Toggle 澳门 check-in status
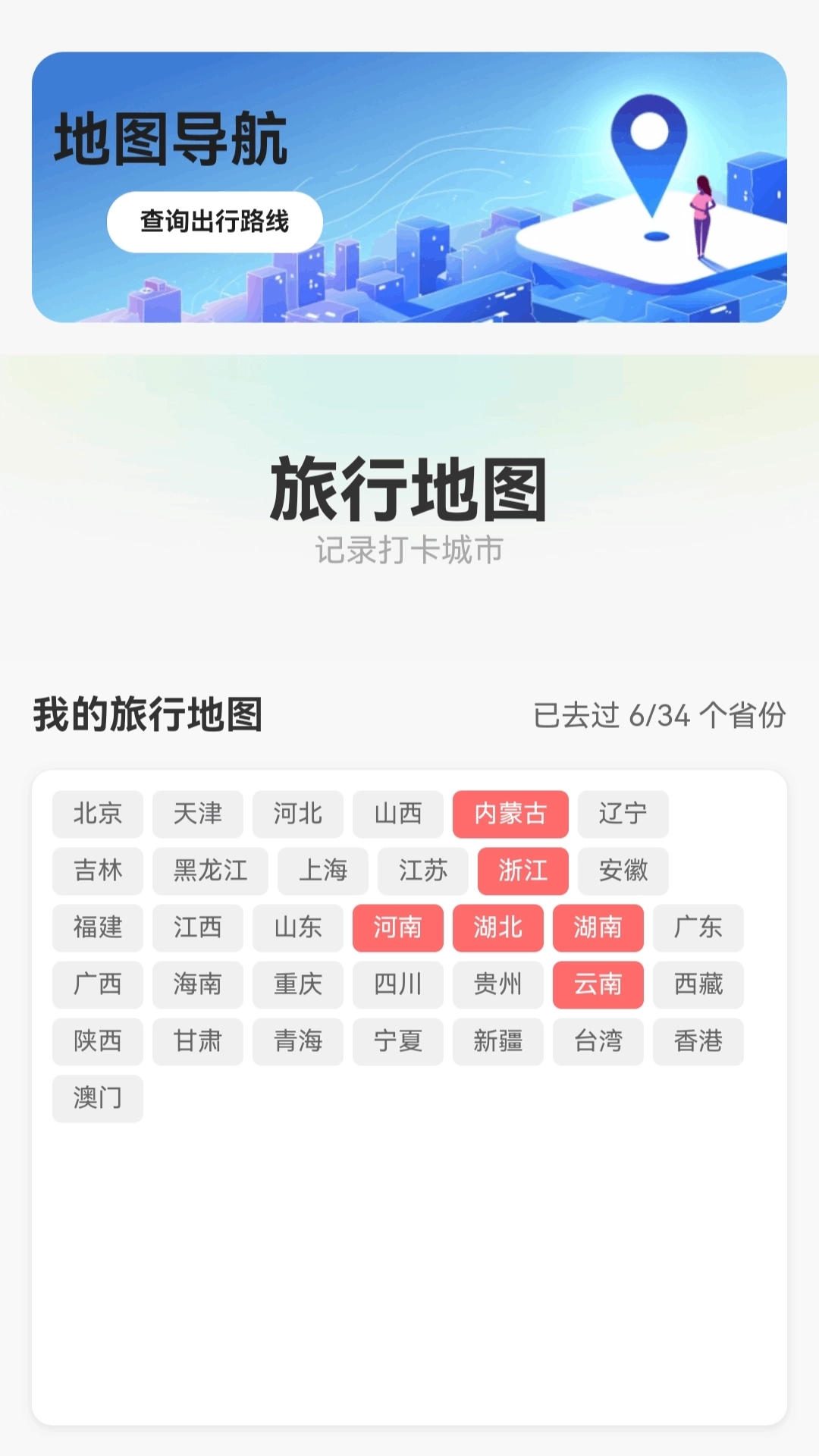This screenshot has width=819, height=1456. 97,1099
